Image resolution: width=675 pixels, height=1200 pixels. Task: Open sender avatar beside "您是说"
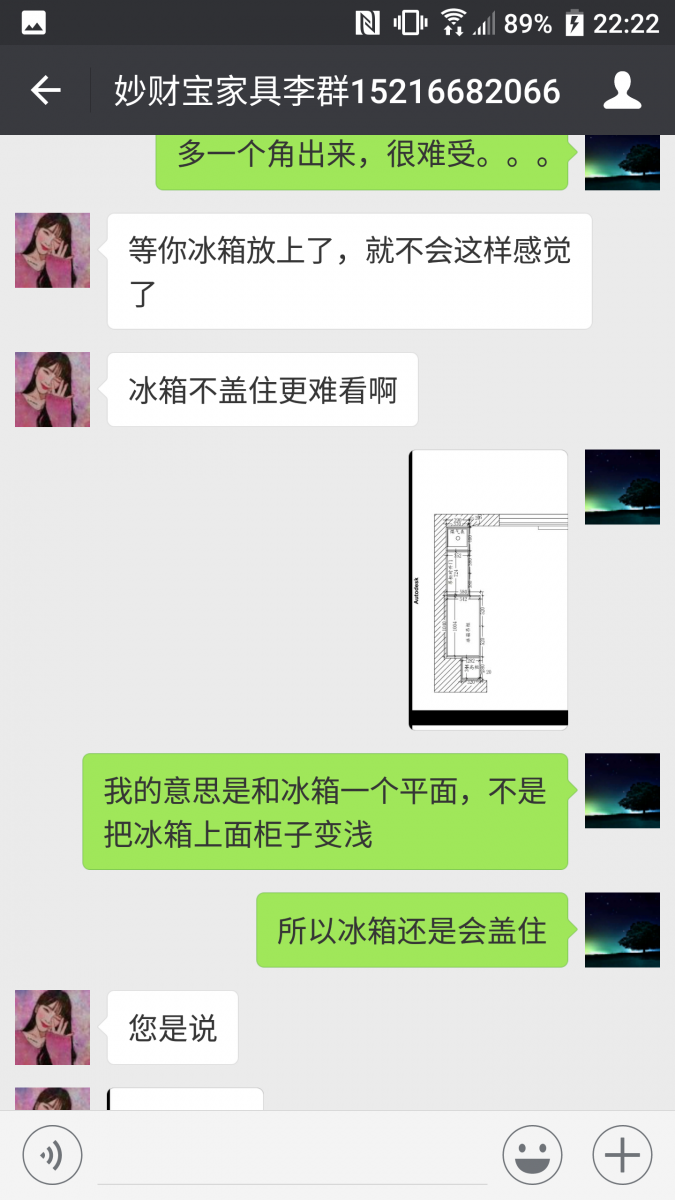pos(52,1027)
